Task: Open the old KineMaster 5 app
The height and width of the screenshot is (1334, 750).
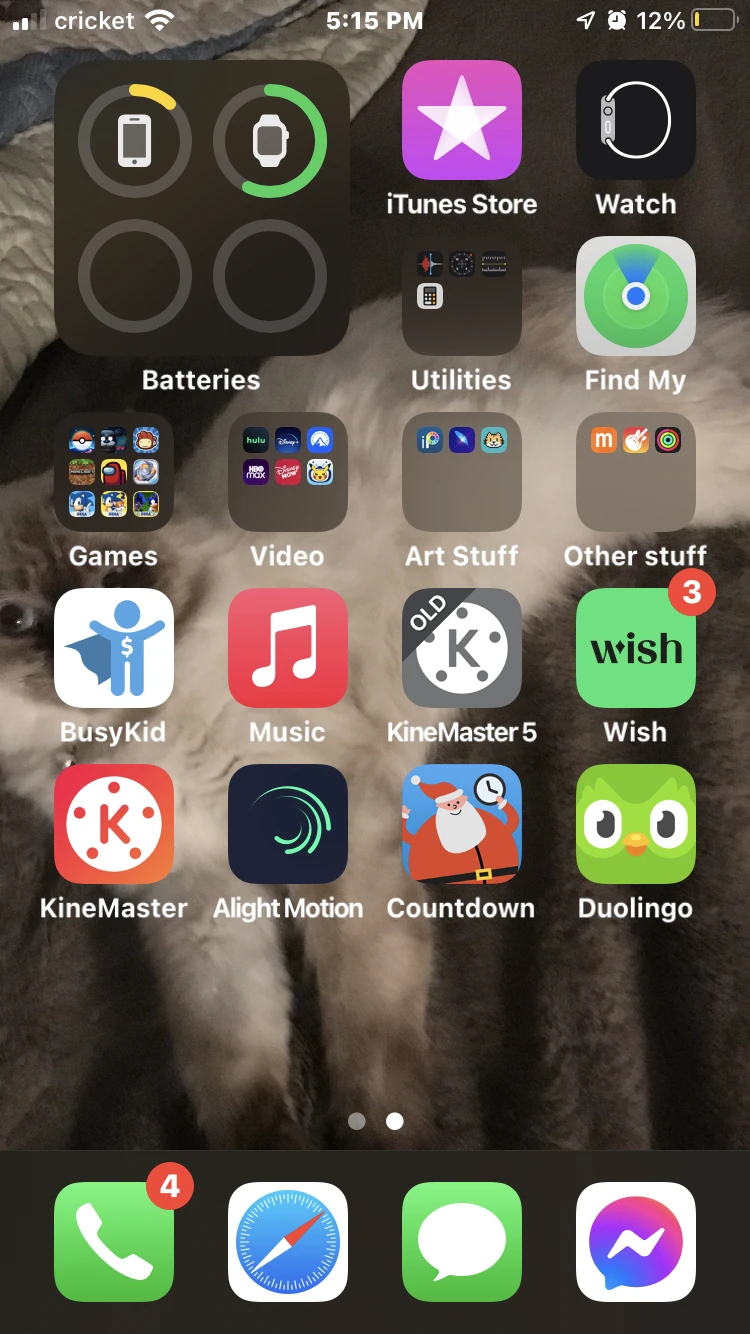Action: pos(462,647)
